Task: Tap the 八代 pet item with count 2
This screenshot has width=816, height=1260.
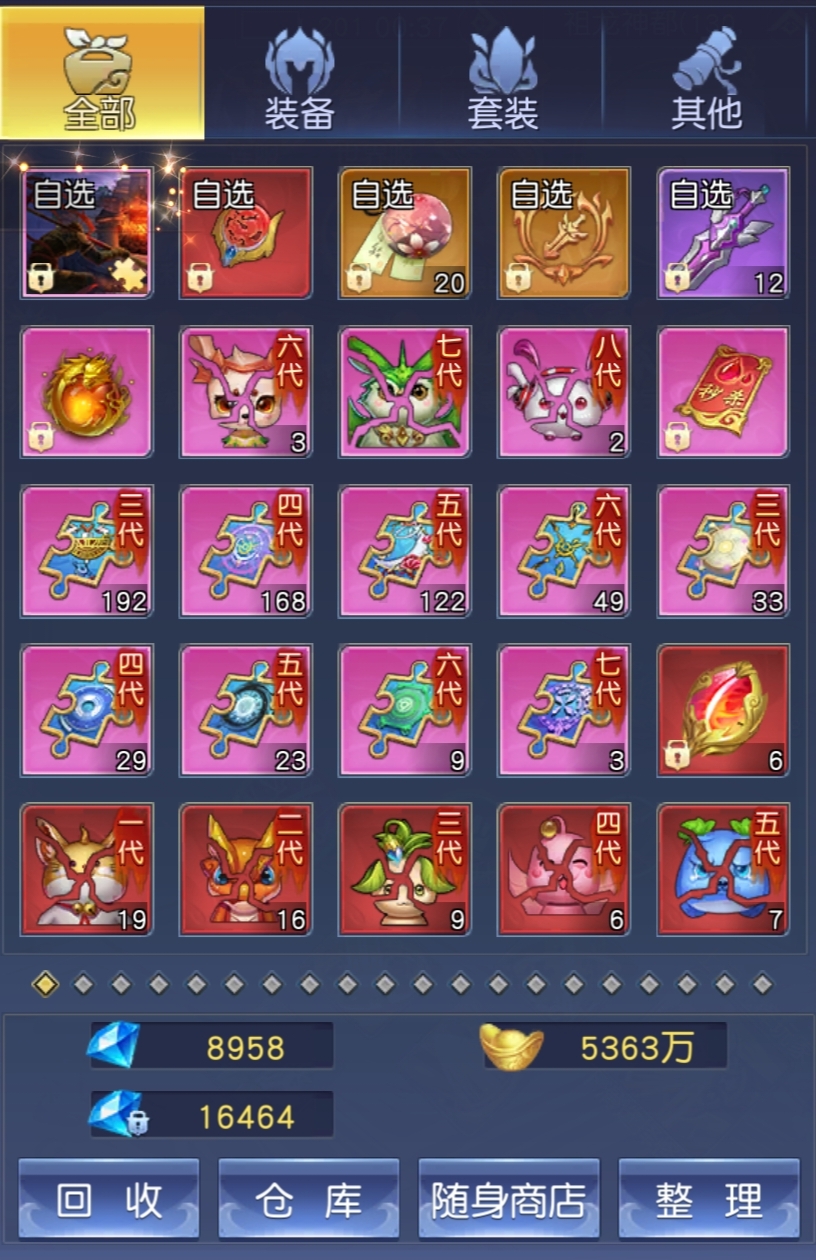Action: tap(564, 392)
